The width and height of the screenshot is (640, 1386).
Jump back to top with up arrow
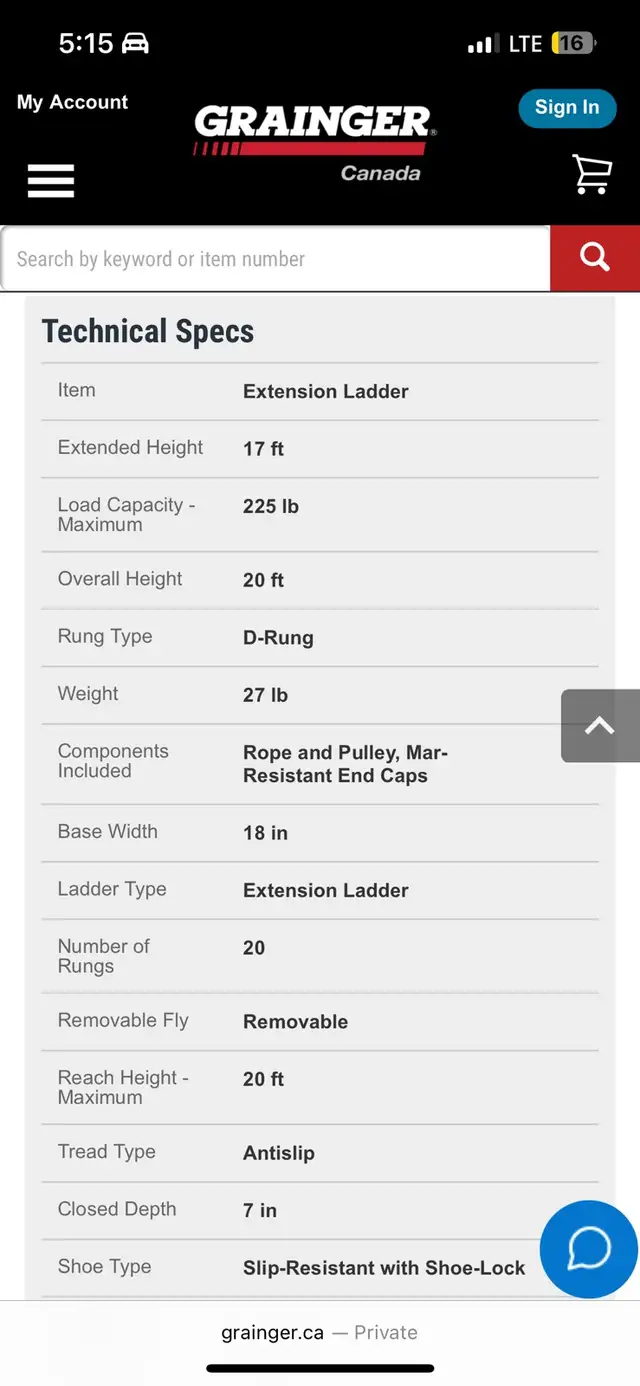600,726
